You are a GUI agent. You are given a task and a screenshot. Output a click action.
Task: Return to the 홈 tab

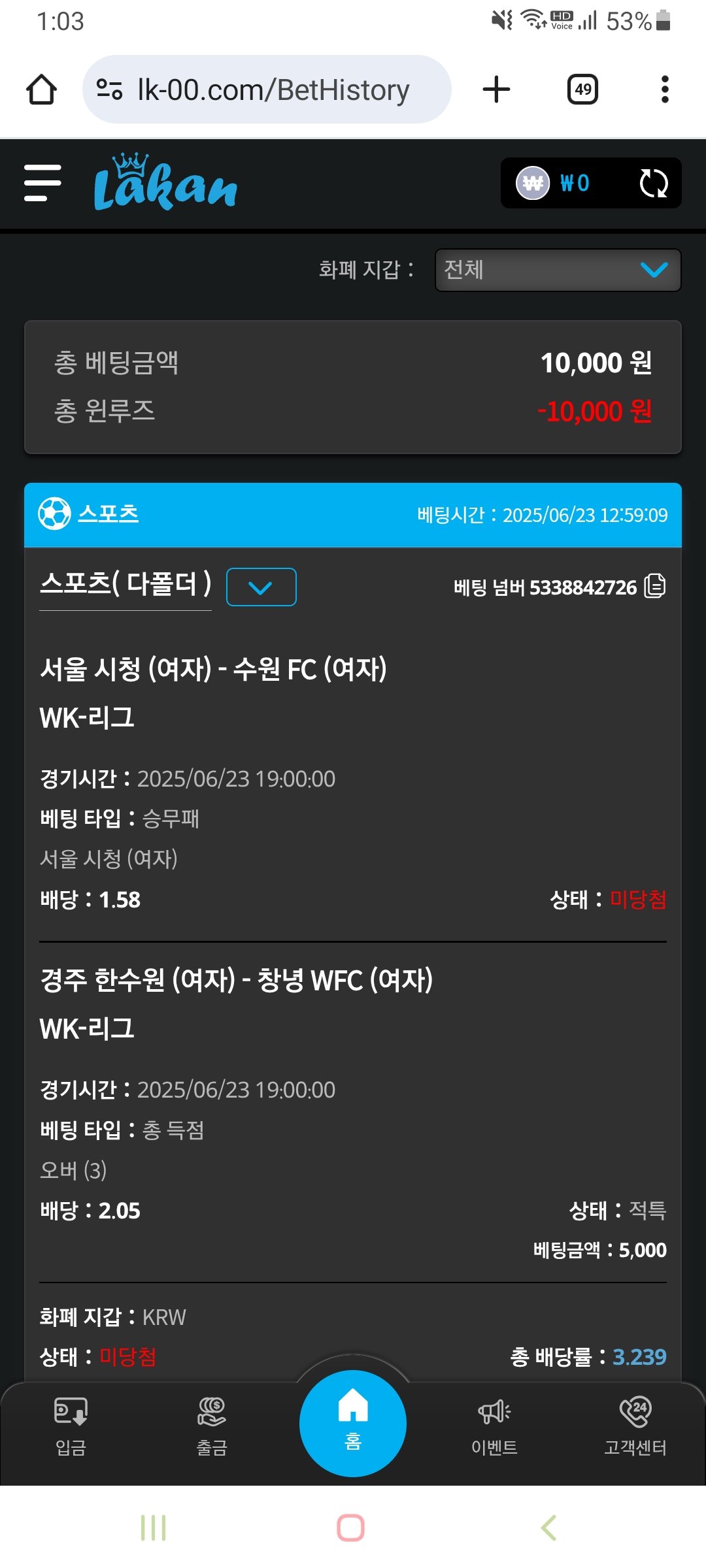pyautogui.click(x=353, y=1423)
